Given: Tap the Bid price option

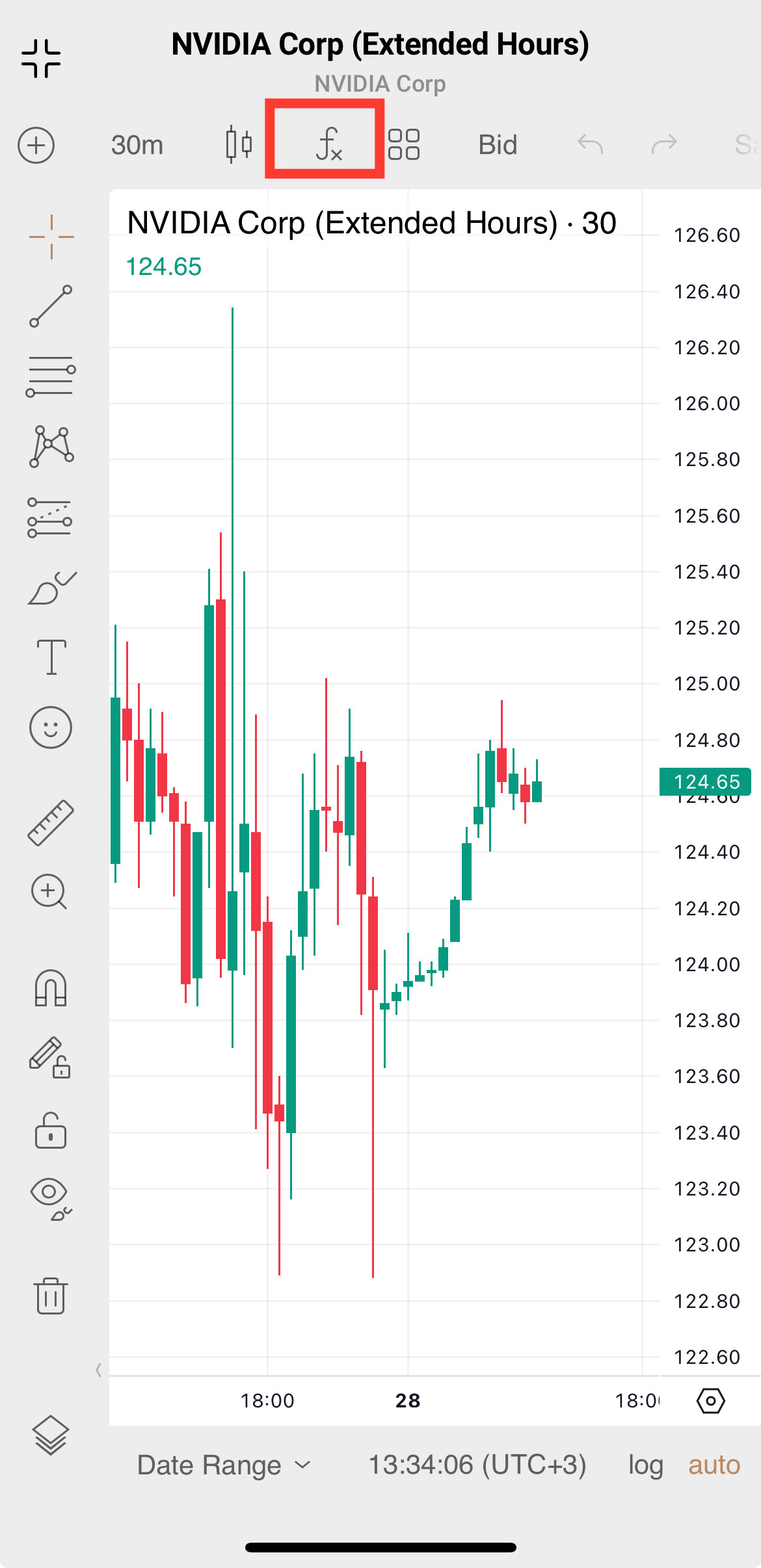Looking at the screenshot, I should (498, 145).
